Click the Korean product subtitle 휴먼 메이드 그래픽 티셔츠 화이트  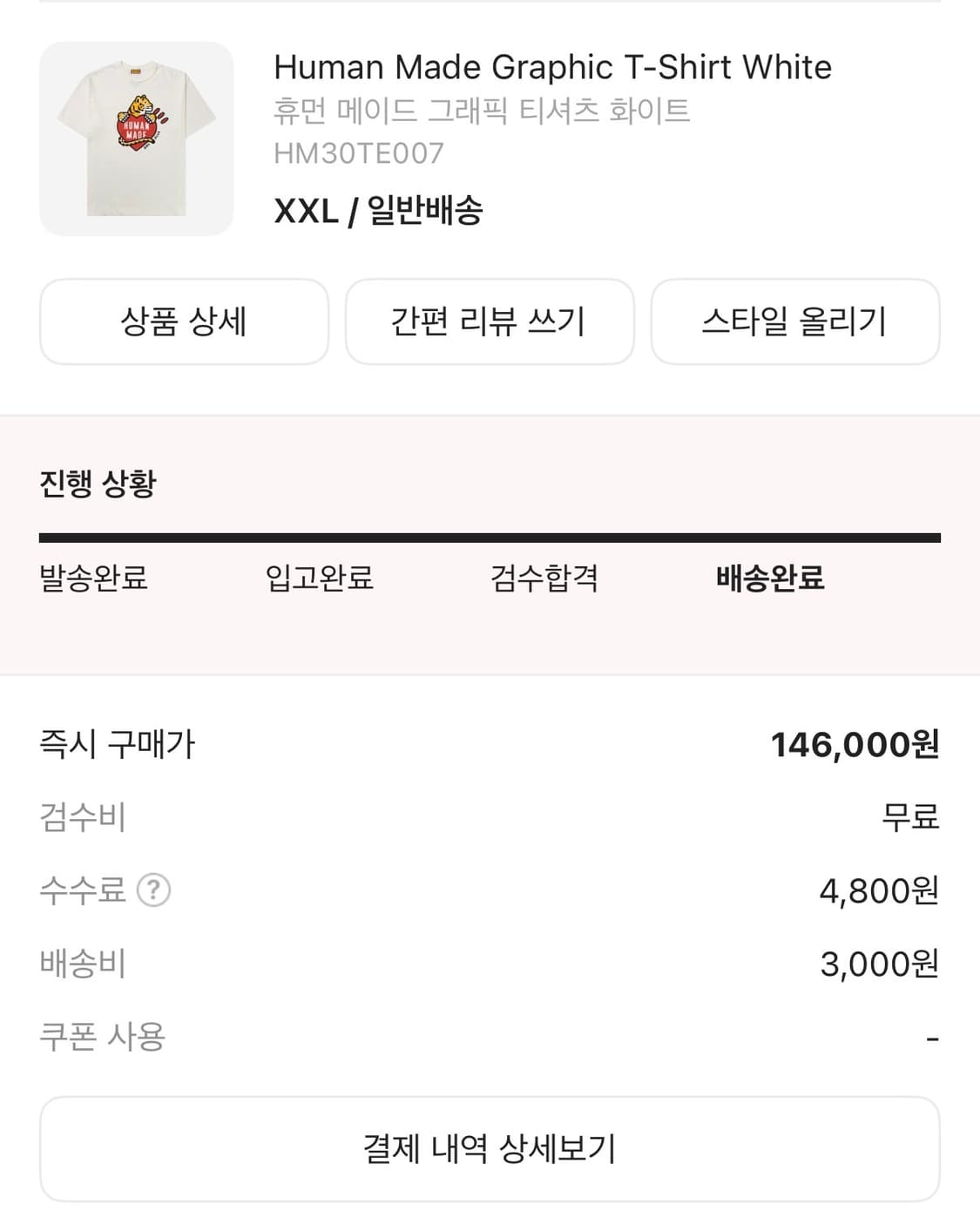[478, 109]
